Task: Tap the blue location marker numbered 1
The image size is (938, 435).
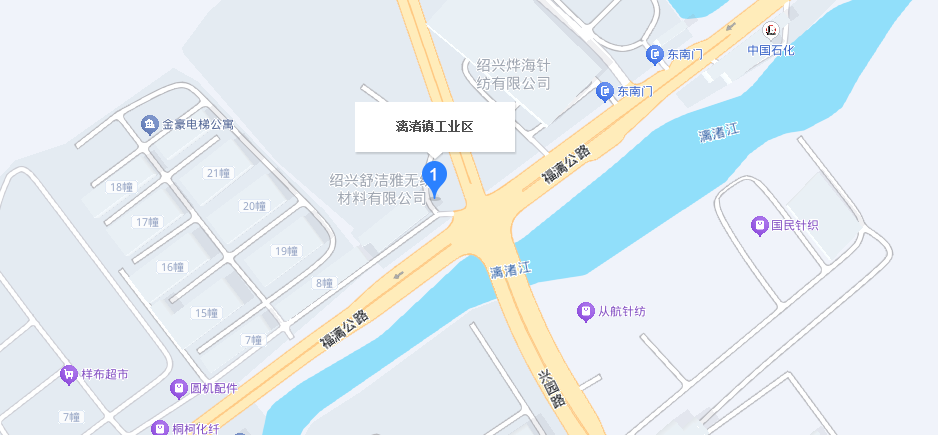Action: [434, 178]
